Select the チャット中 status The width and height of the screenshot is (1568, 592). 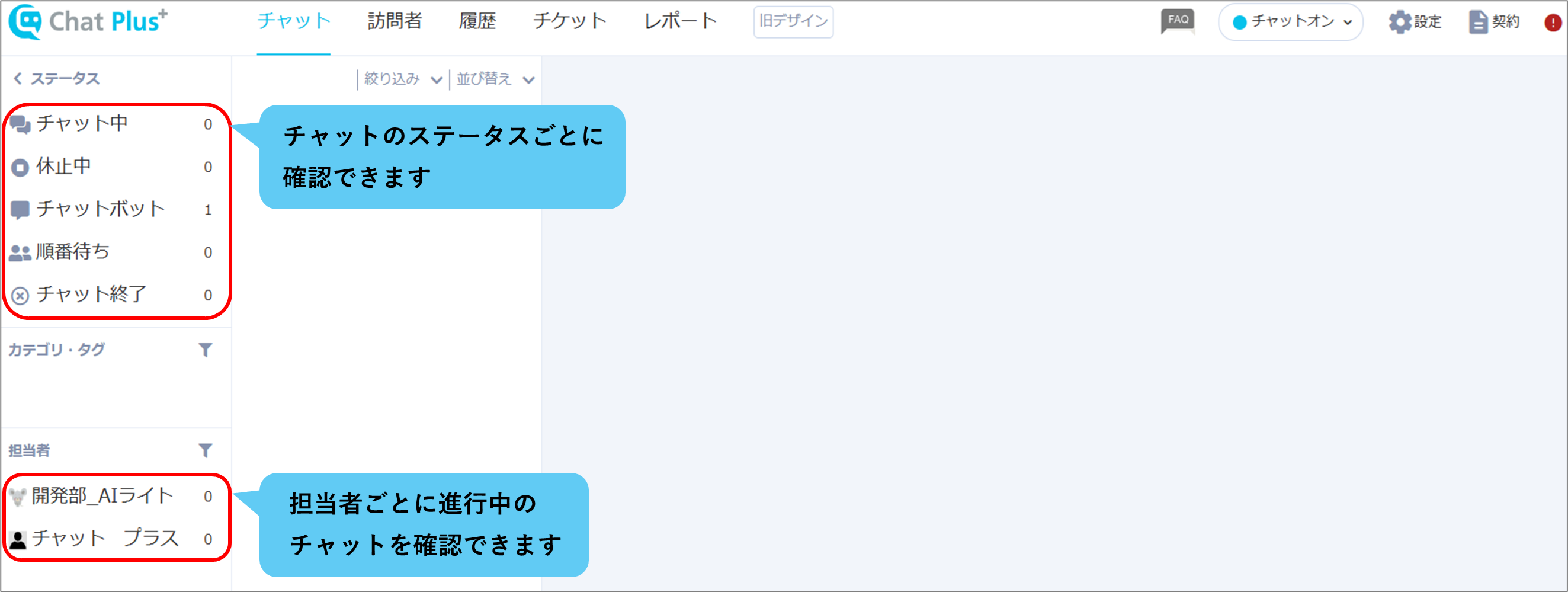(x=82, y=124)
